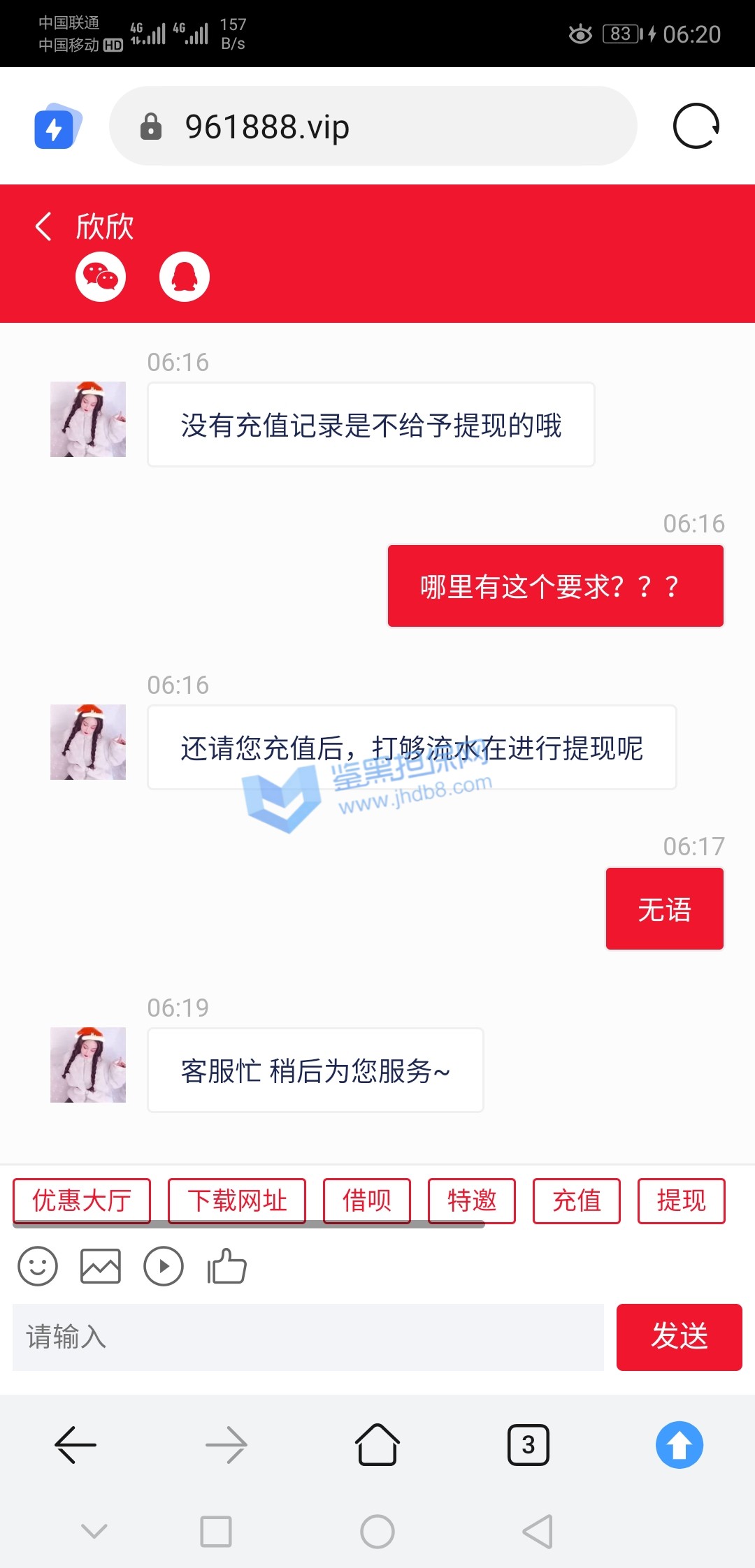Viewport: 755px width, 1568px height.
Task: Attach an image to the chat
Action: coord(101,1266)
